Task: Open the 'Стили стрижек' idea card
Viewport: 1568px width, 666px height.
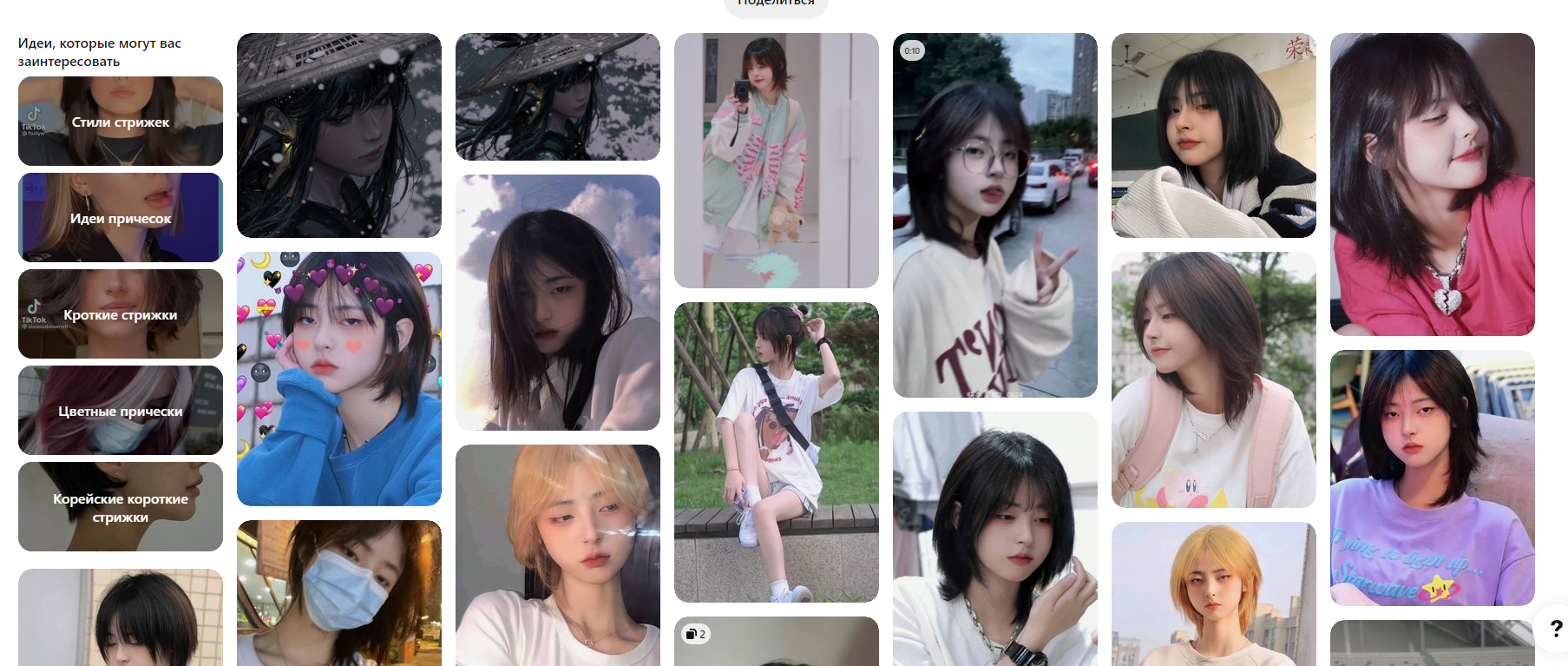Action: pos(121,122)
